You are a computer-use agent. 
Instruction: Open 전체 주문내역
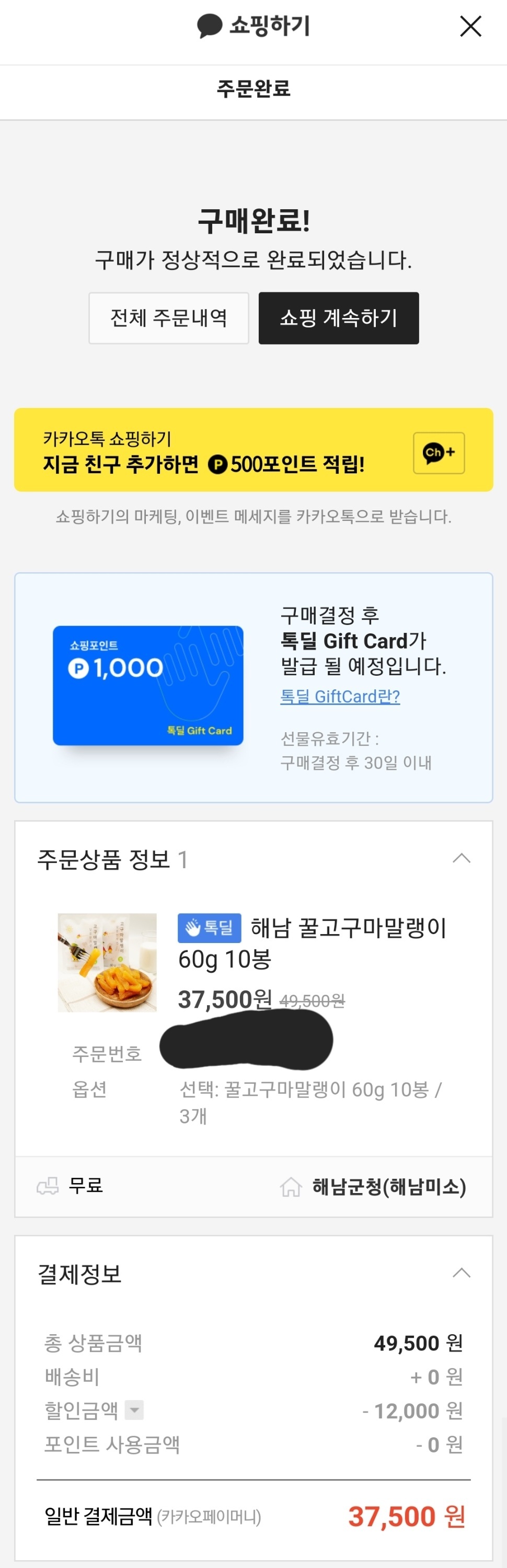[x=169, y=318]
